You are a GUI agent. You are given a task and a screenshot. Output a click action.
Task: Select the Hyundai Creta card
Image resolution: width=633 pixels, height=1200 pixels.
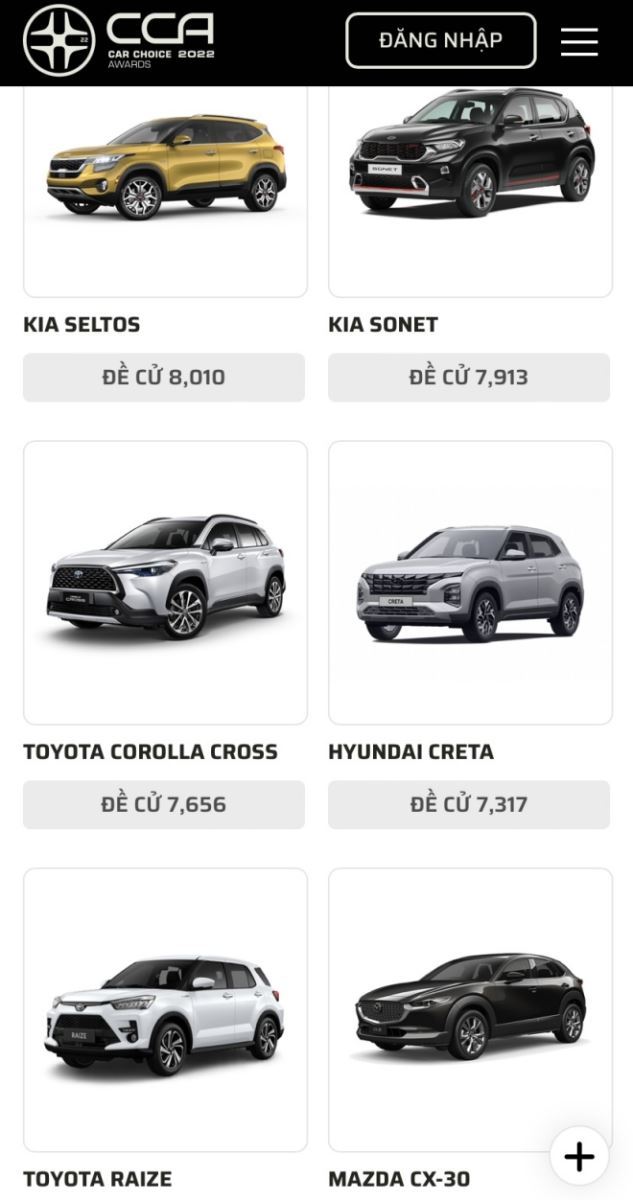pos(470,582)
